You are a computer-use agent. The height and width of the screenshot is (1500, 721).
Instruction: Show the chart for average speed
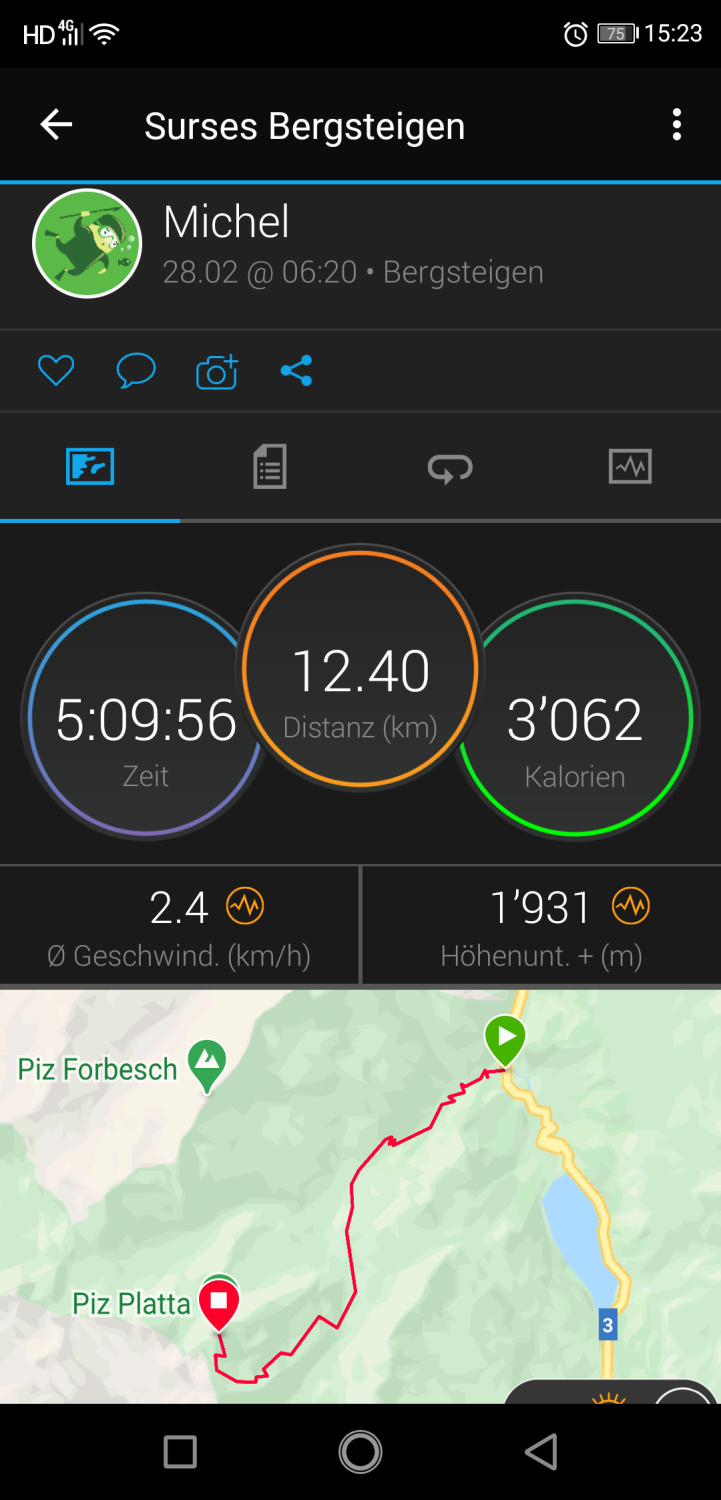245,907
